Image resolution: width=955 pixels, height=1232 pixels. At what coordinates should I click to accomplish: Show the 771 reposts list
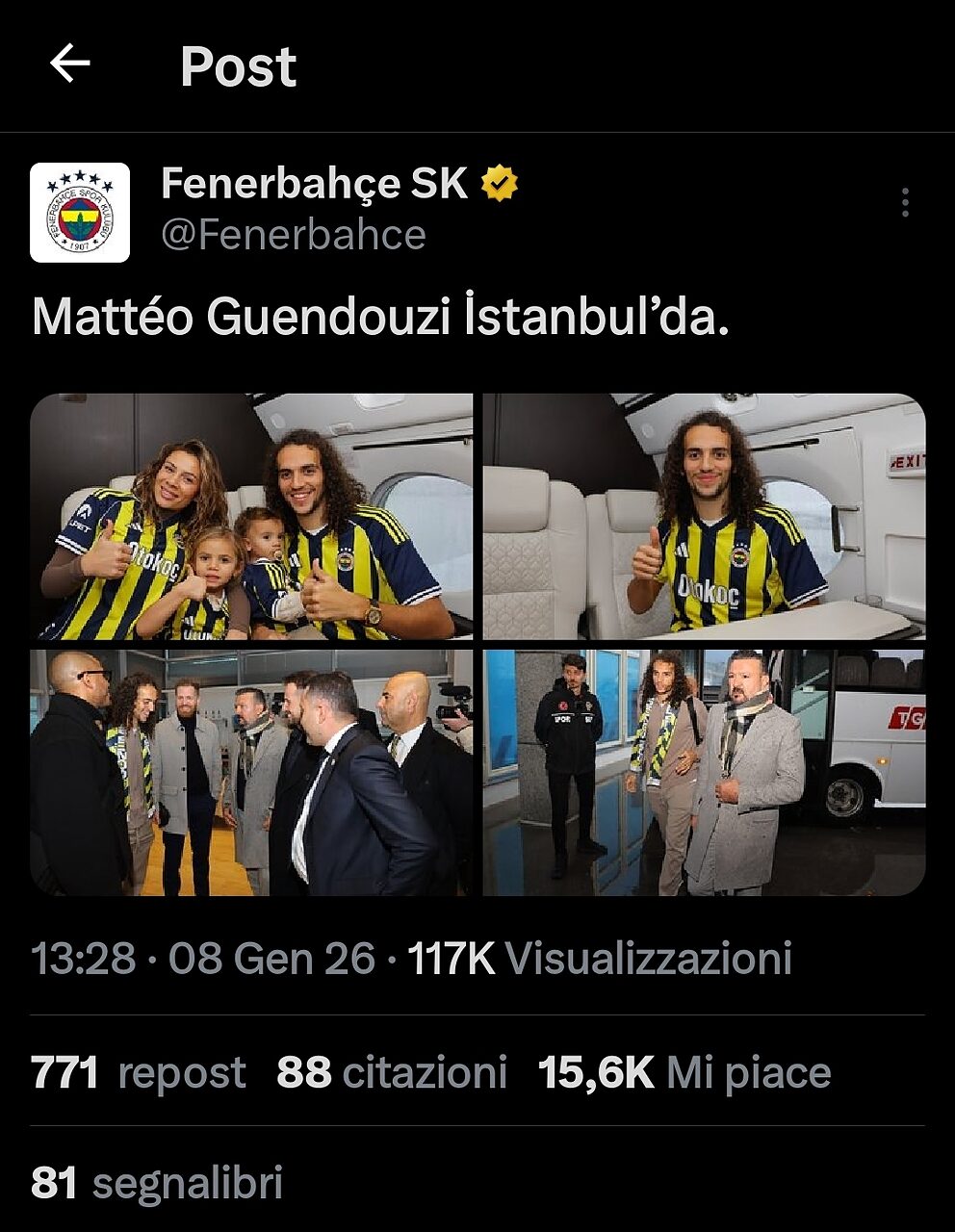click(x=139, y=1072)
